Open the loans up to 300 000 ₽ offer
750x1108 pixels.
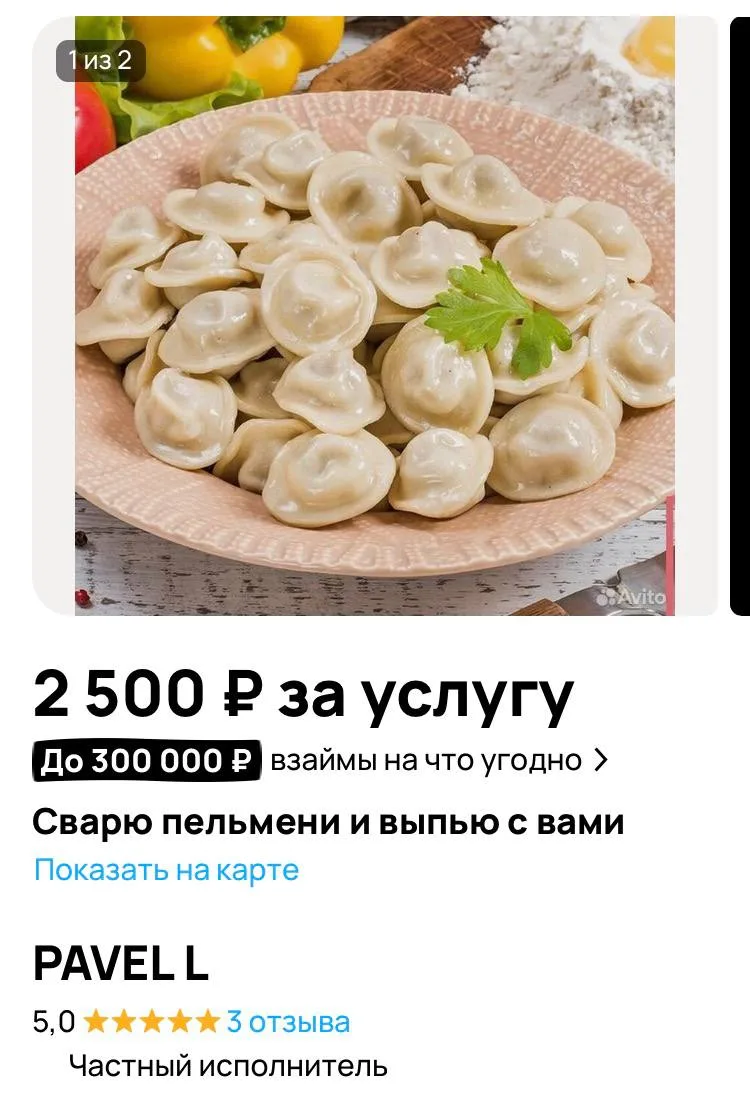click(320, 761)
